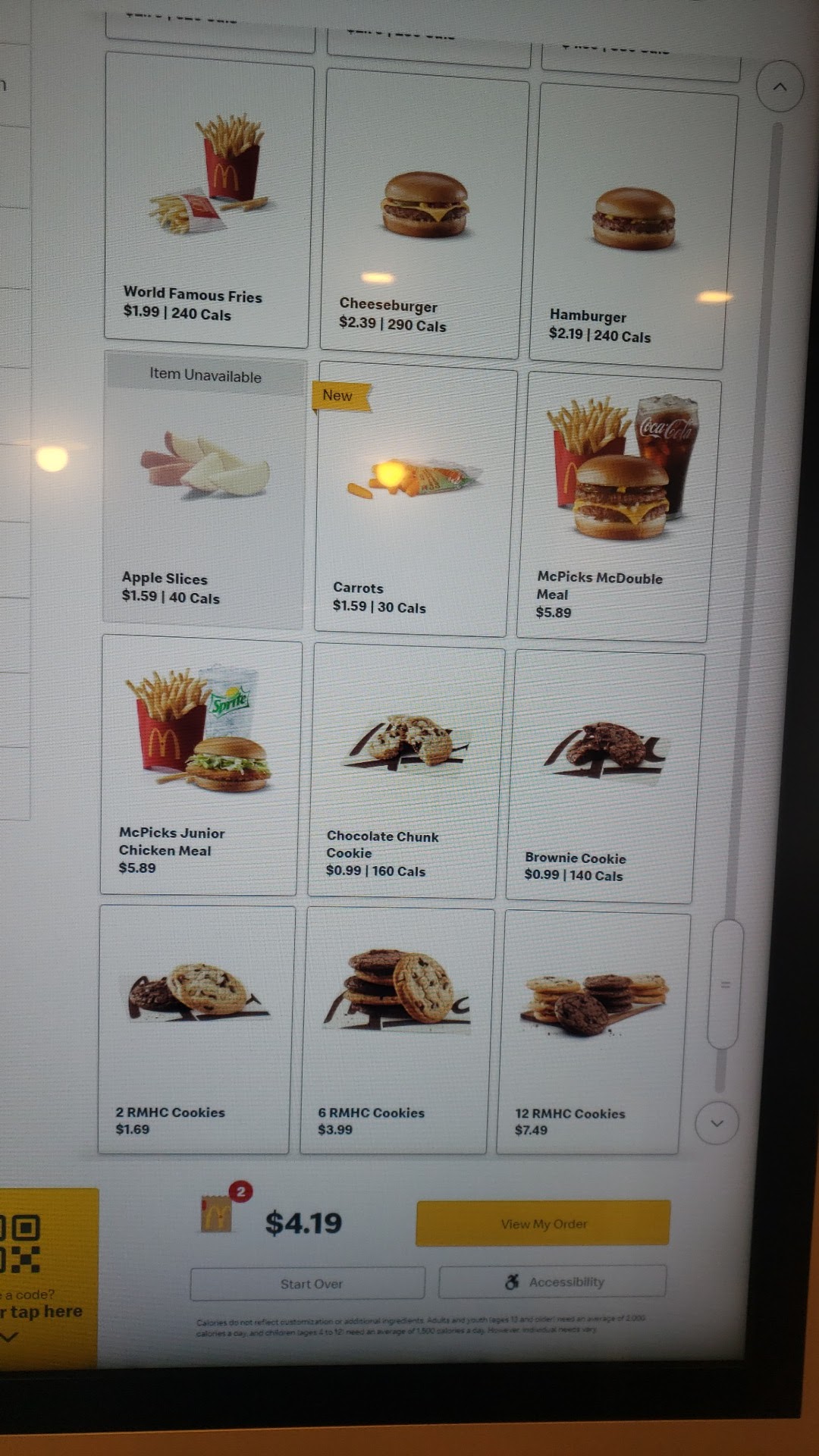
Task: Pick 12 RMHC Cookies
Action: pyautogui.click(x=592, y=1033)
